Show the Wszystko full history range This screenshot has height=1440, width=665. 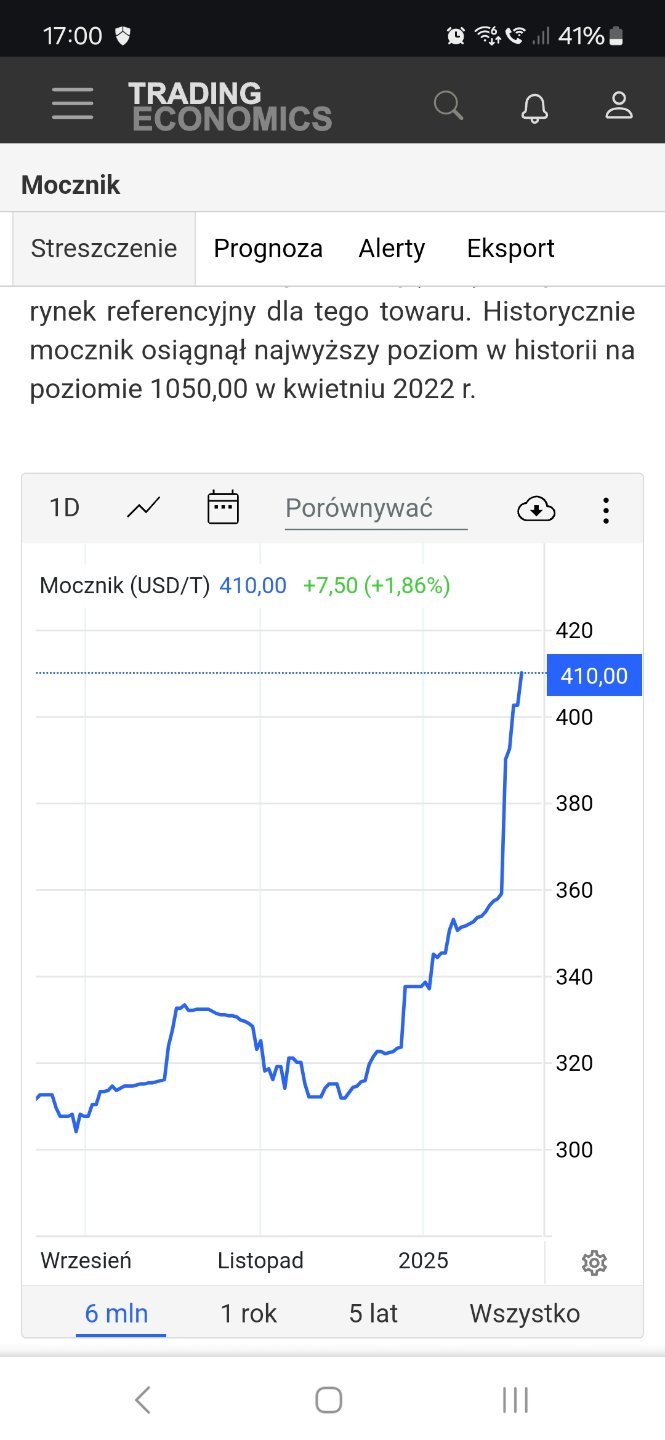[524, 1313]
